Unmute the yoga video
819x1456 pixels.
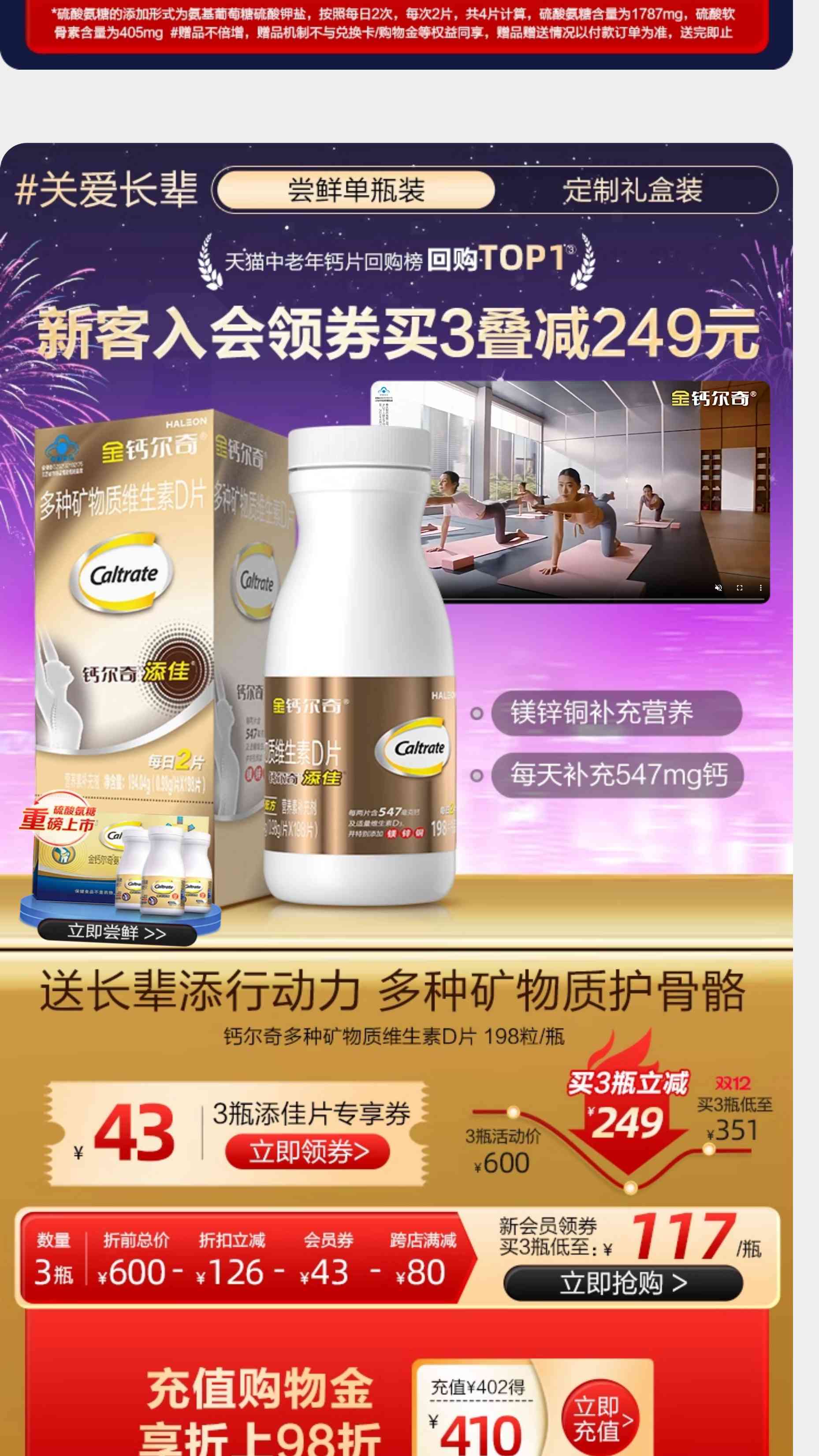(x=718, y=588)
